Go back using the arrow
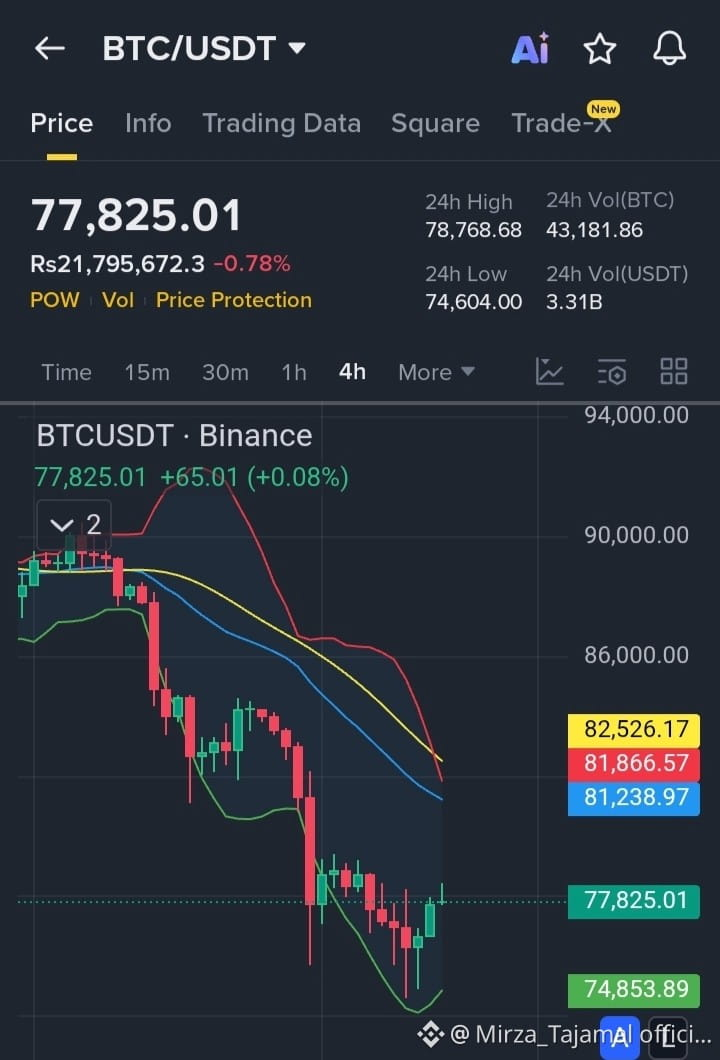This screenshot has width=720, height=1060. (x=49, y=48)
